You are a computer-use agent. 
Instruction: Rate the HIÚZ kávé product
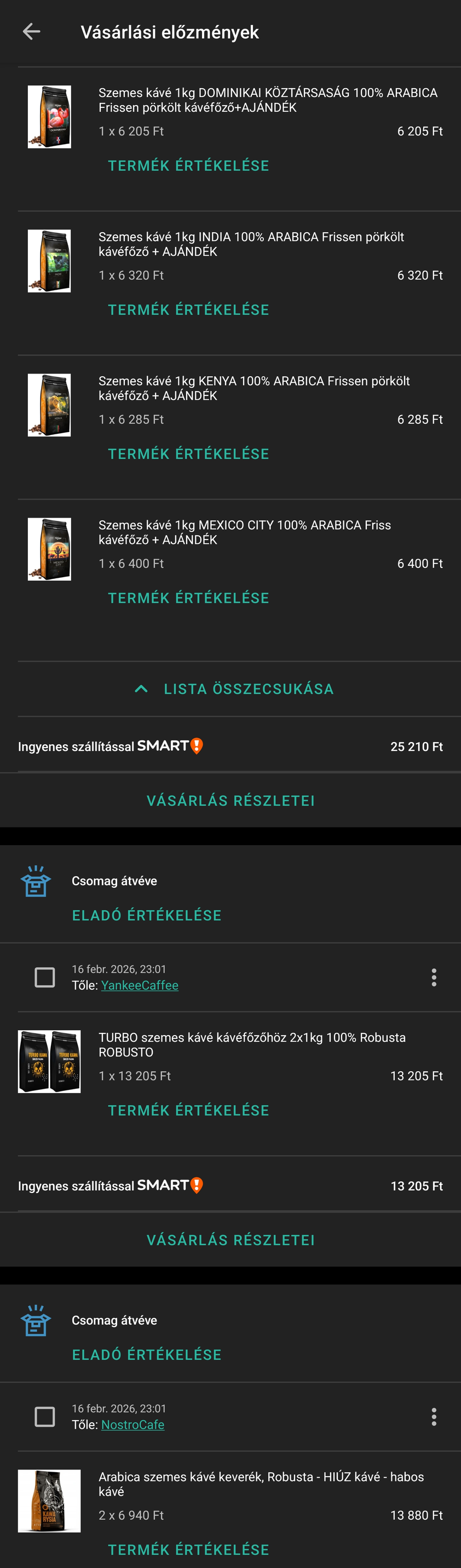point(188,1550)
